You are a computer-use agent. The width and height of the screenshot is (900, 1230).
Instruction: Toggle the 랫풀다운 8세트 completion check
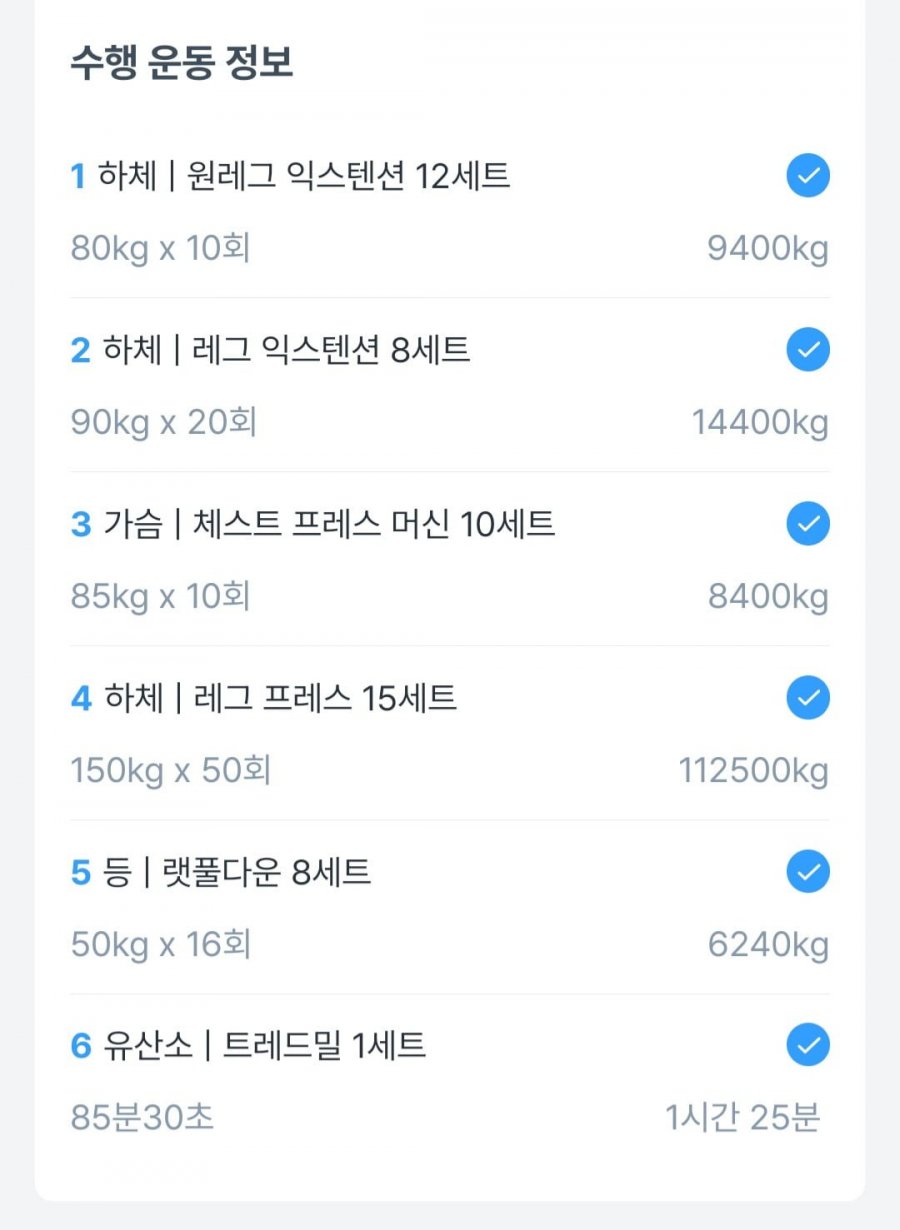(808, 872)
